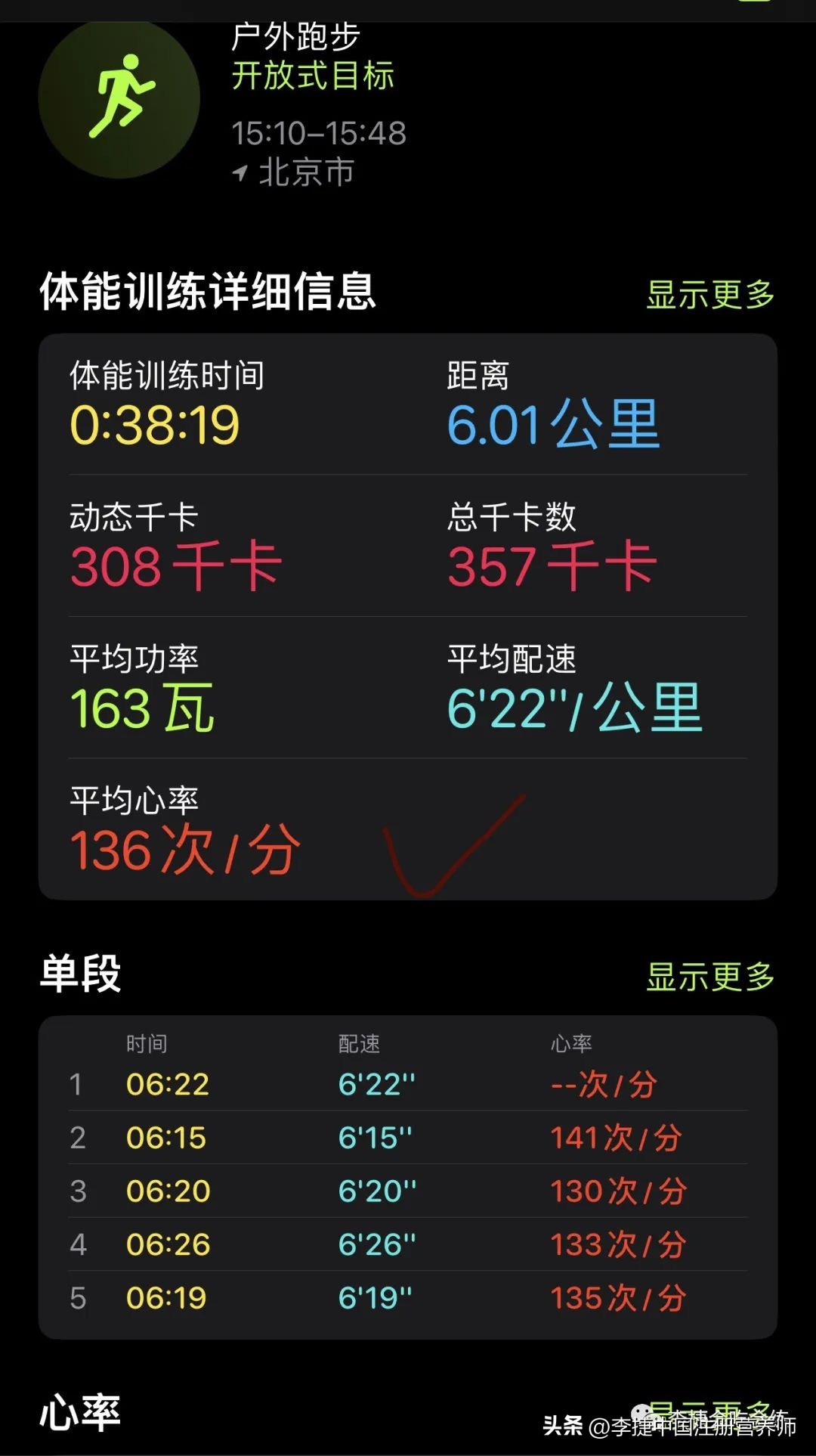
Task: Click the location arrow next to 北京市
Action: (x=240, y=172)
